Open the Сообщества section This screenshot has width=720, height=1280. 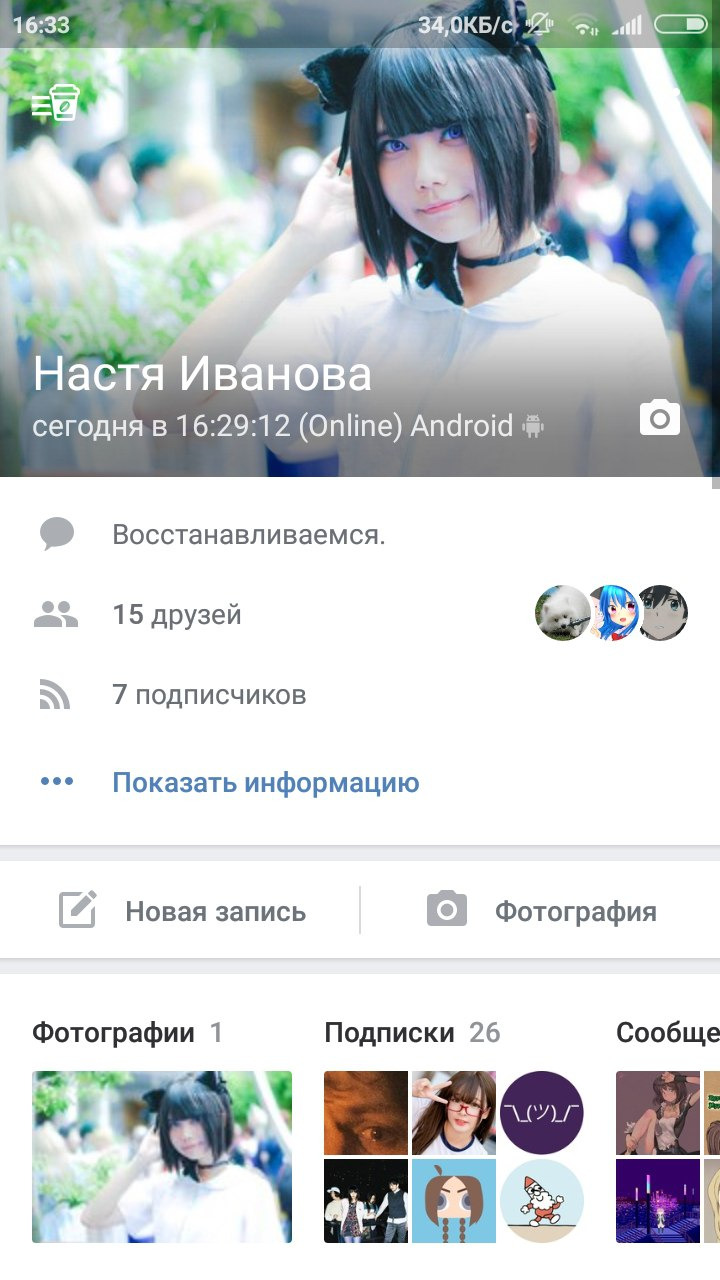(667, 1033)
